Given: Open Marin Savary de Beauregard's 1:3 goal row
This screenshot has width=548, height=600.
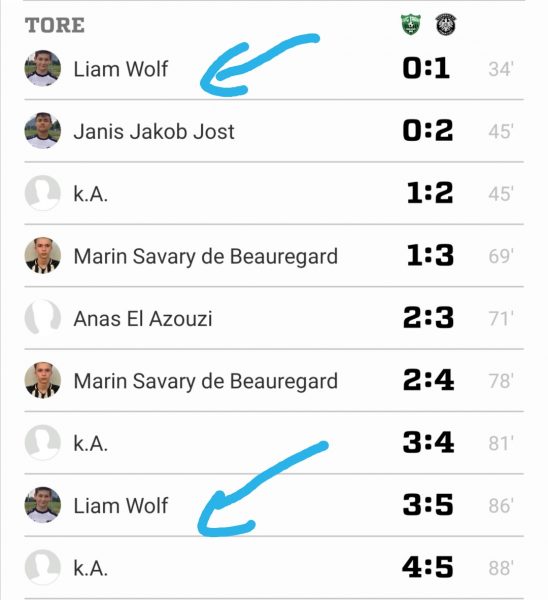Looking at the screenshot, I should [274, 256].
